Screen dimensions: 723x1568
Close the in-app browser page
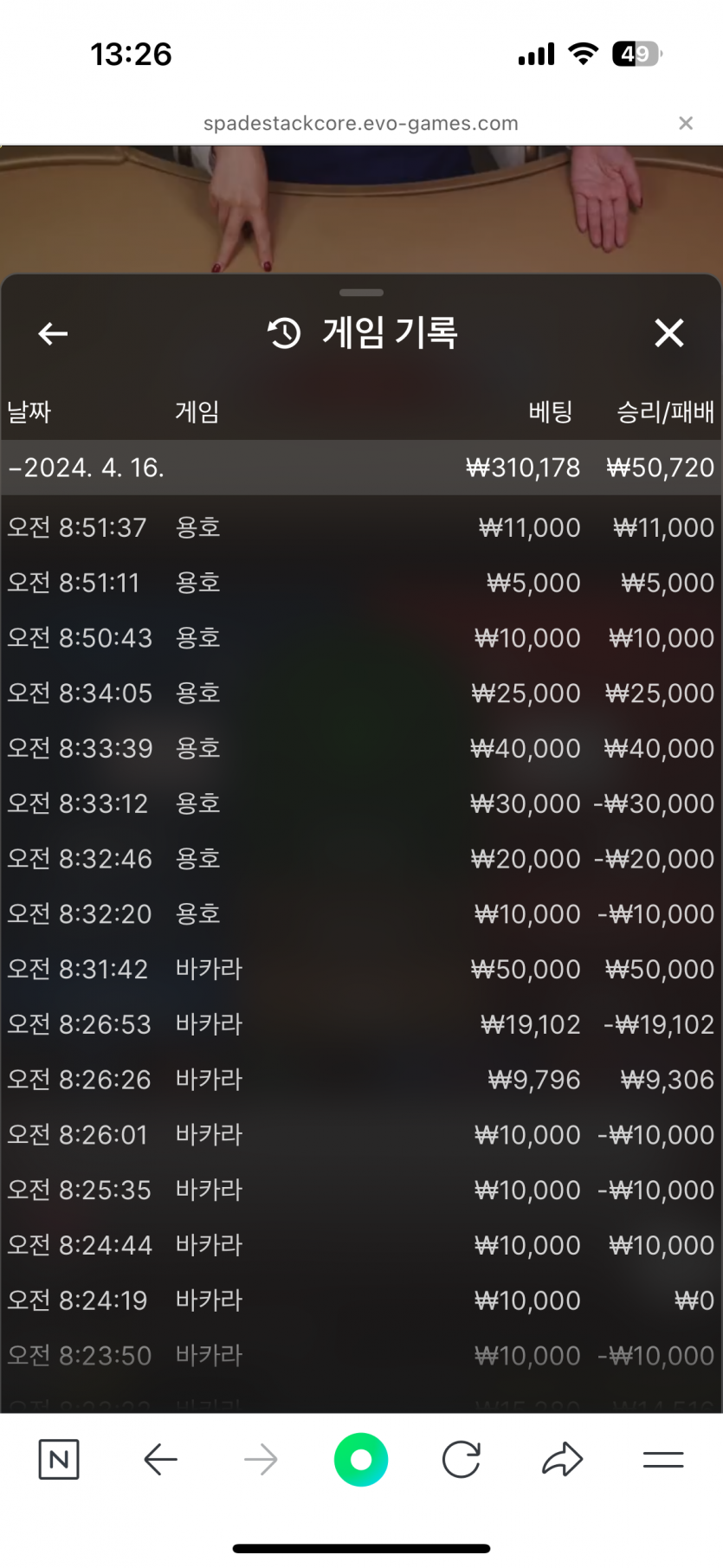[x=686, y=123]
